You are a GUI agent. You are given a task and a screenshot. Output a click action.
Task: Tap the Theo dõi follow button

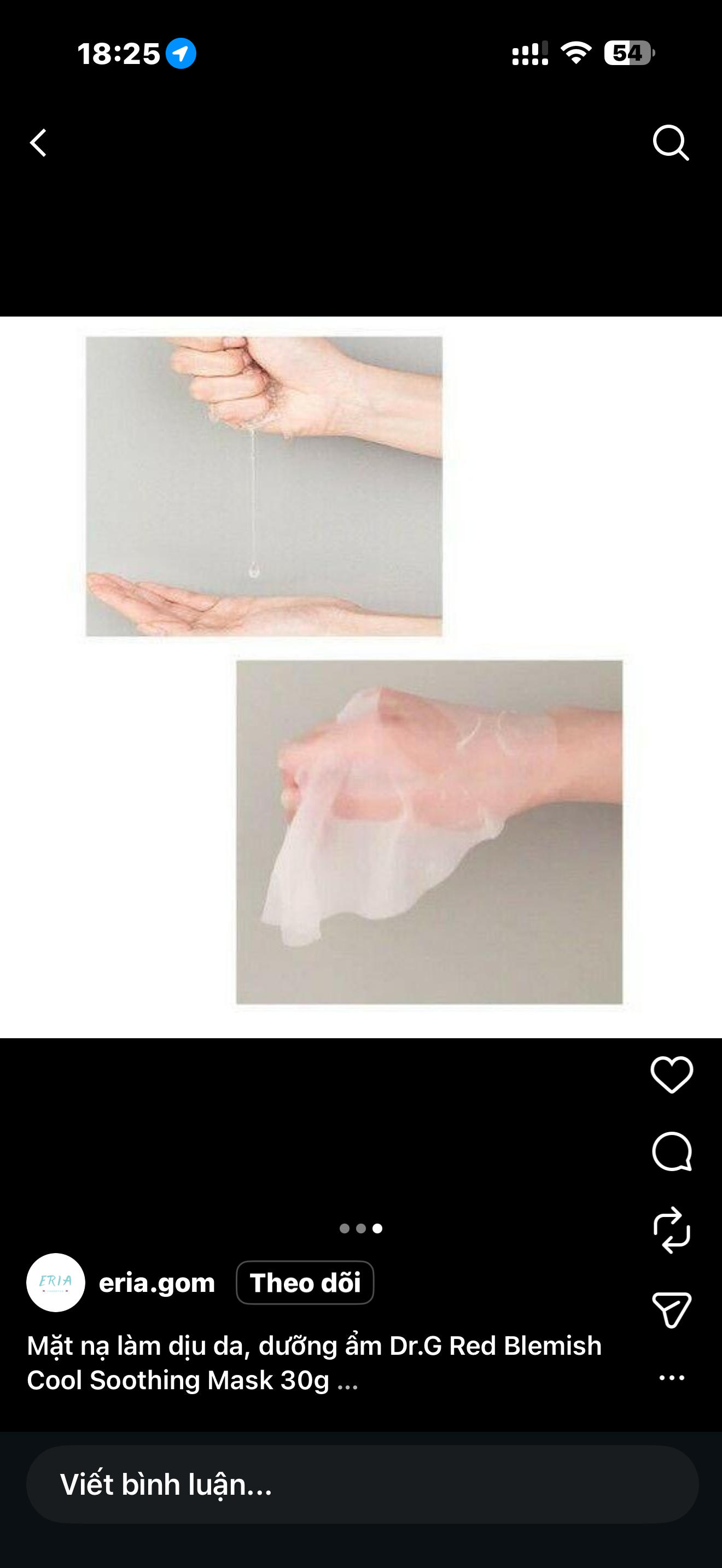click(305, 1283)
